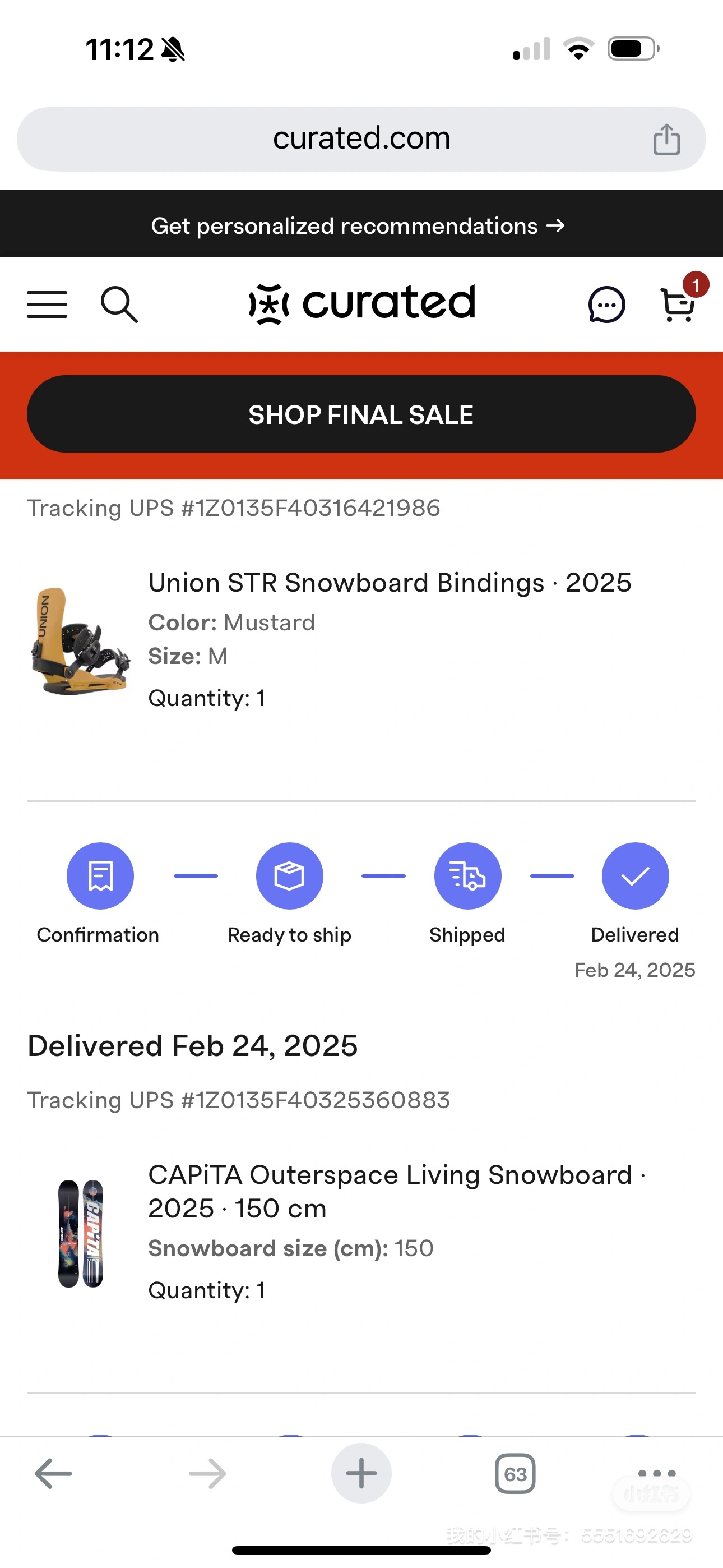
Task: Show the open tabs switcher
Action: [x=515, y=1474]
